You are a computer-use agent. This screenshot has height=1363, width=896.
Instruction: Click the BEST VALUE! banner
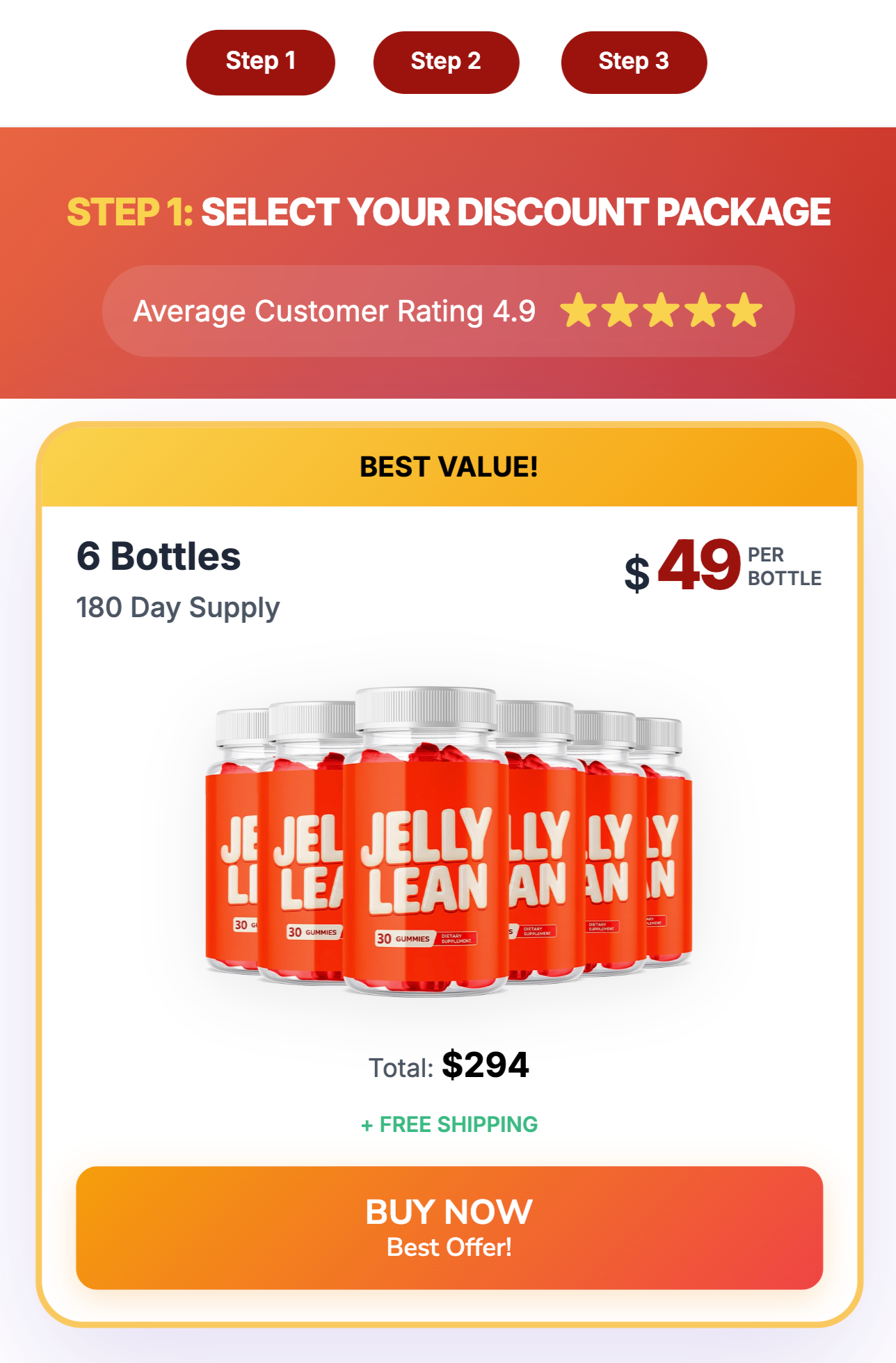pos(448,467)
